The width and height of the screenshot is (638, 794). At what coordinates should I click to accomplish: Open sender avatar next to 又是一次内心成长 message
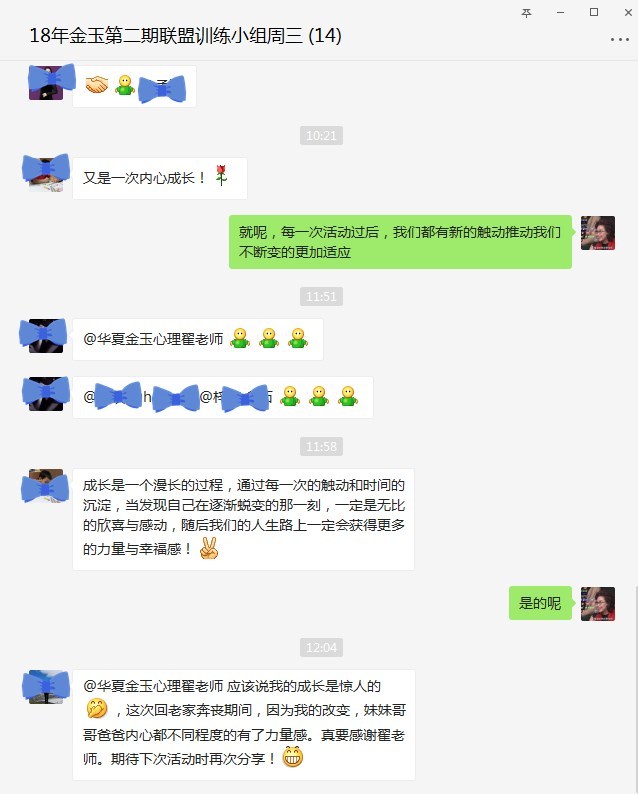click(x=46, y=171)
